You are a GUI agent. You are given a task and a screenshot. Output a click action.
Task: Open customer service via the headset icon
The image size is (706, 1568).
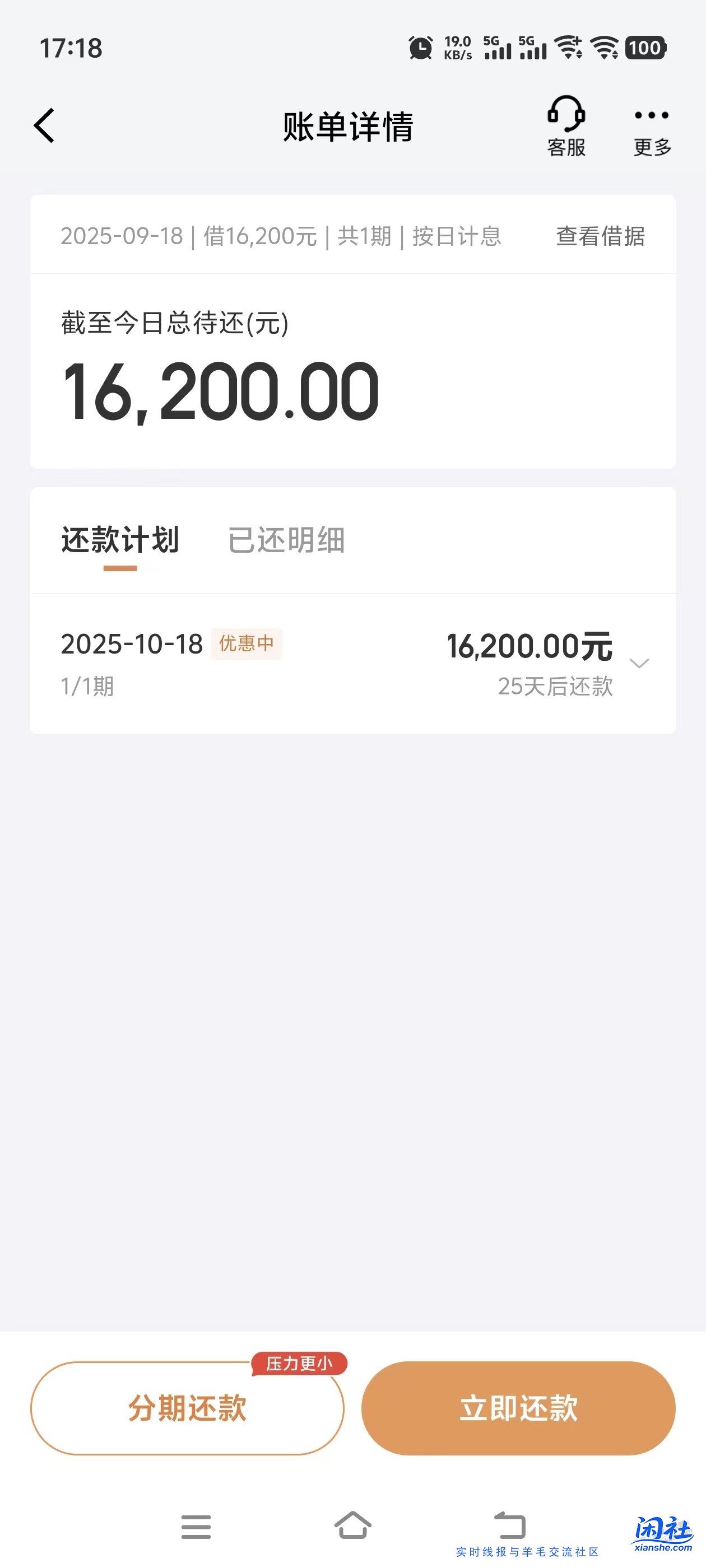point(566,126)
